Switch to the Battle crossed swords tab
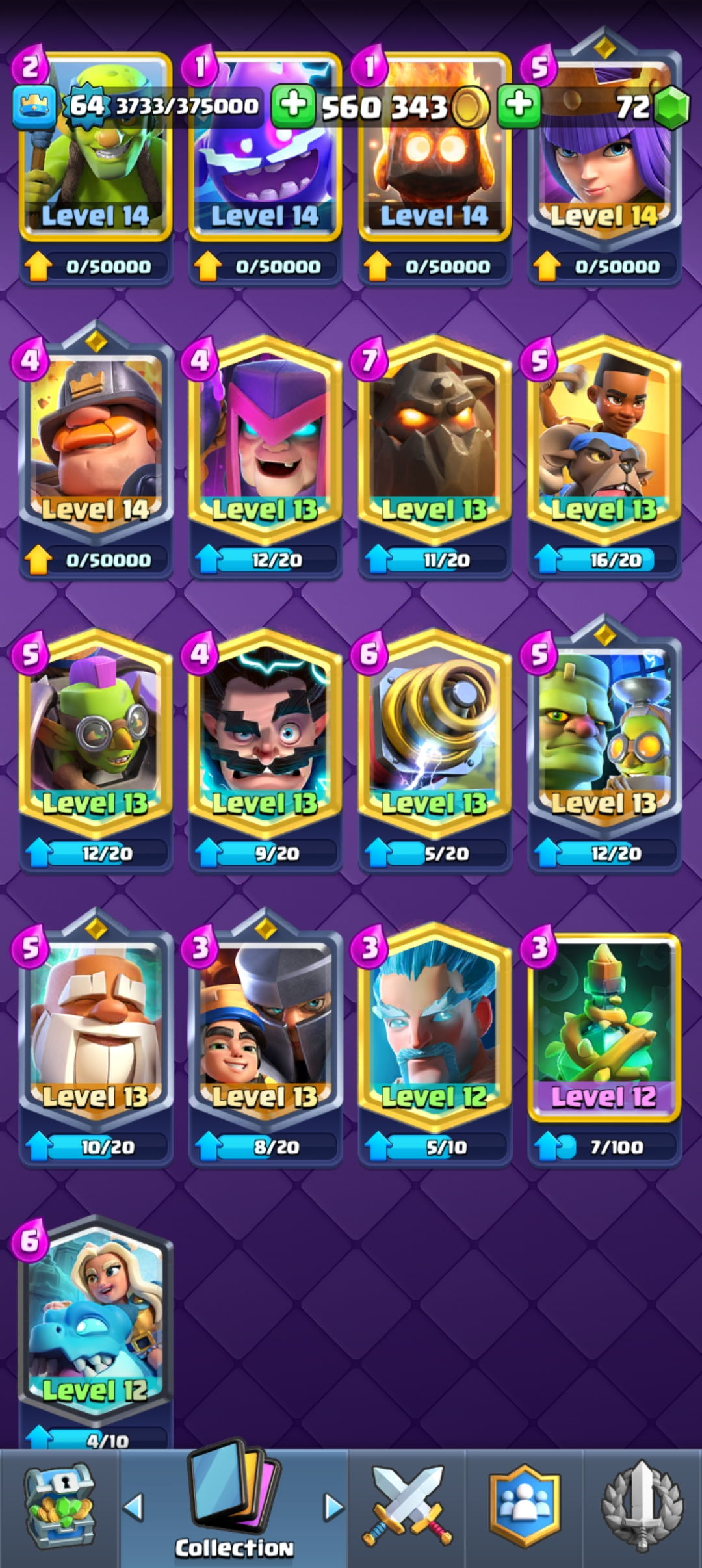The image size is (702, 1568). click(407, 1508)
